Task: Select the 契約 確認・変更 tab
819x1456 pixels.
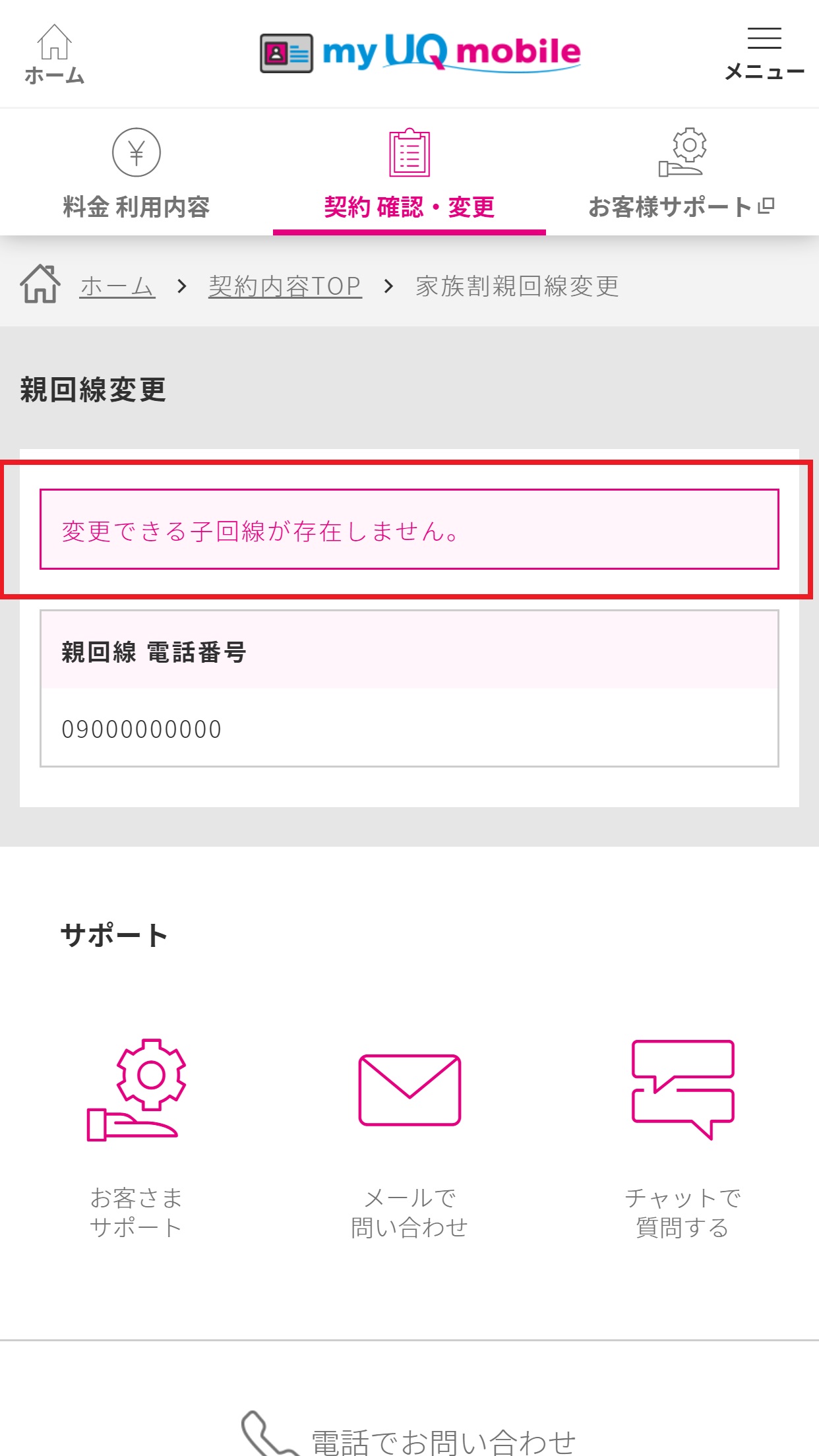Action: point(409,173)
